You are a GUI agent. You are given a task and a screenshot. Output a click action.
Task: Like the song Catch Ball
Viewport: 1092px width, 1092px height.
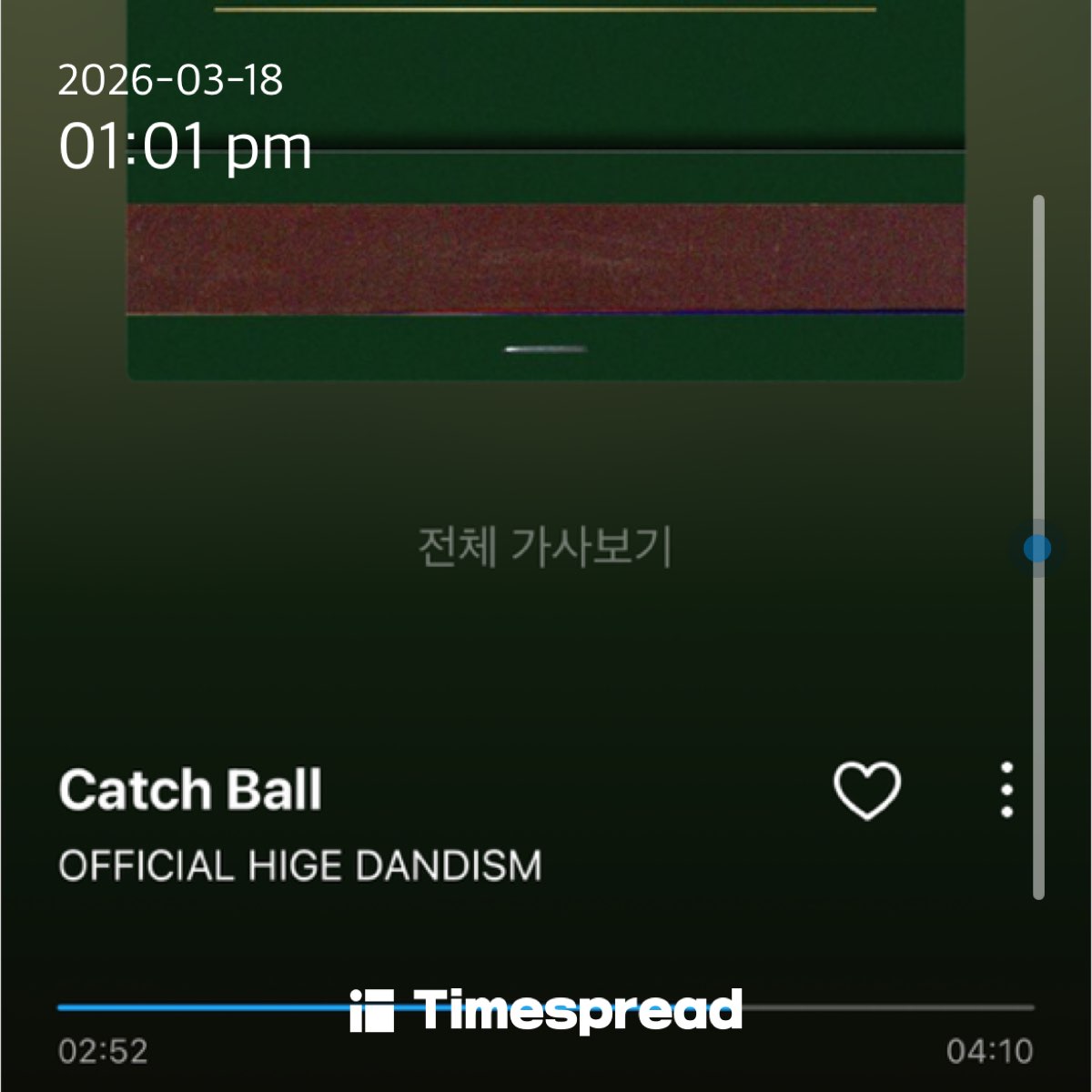click(866, 790)
